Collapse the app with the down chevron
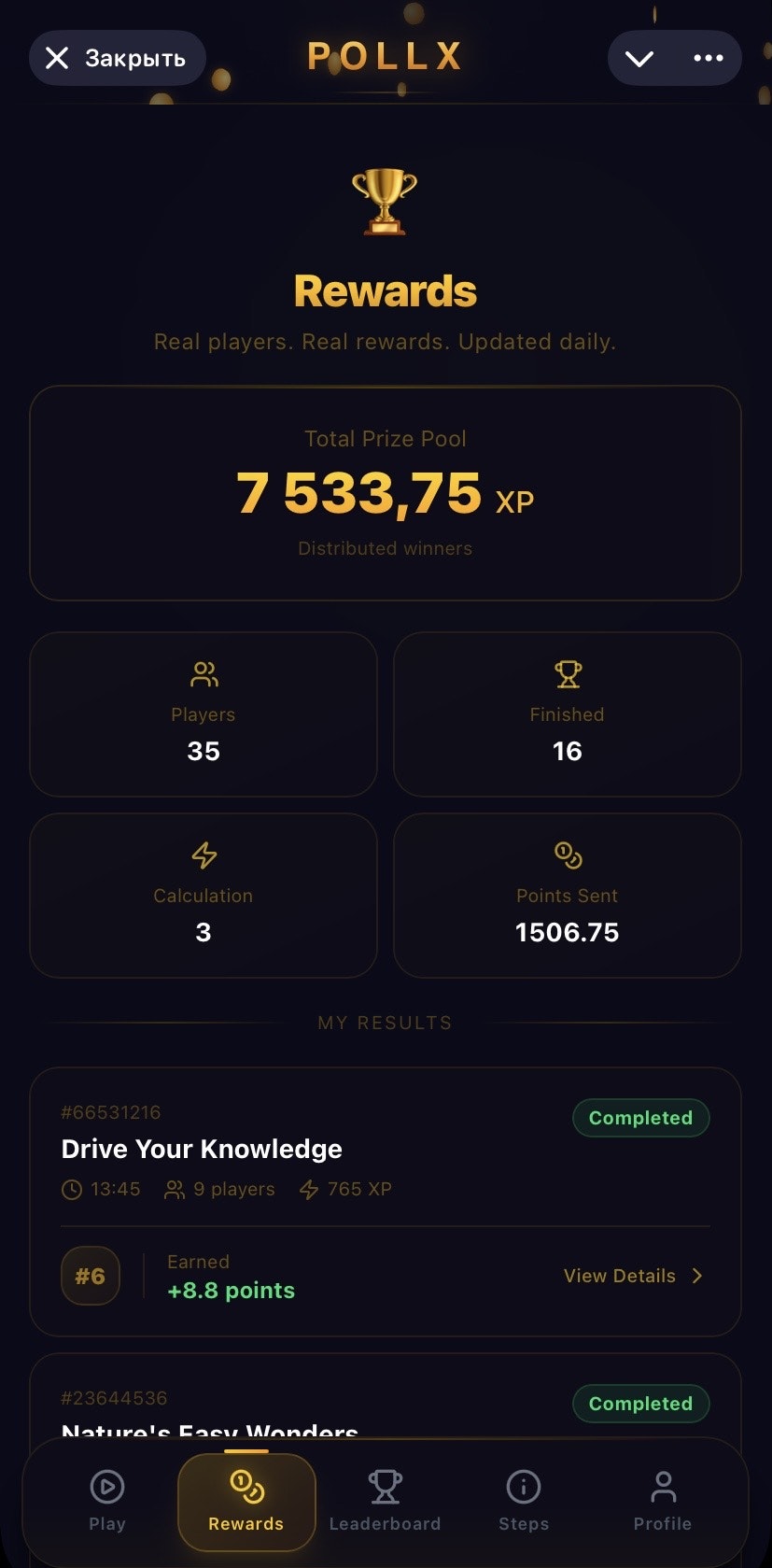Viewport: 772px width, 1568px height. point(639,59)
